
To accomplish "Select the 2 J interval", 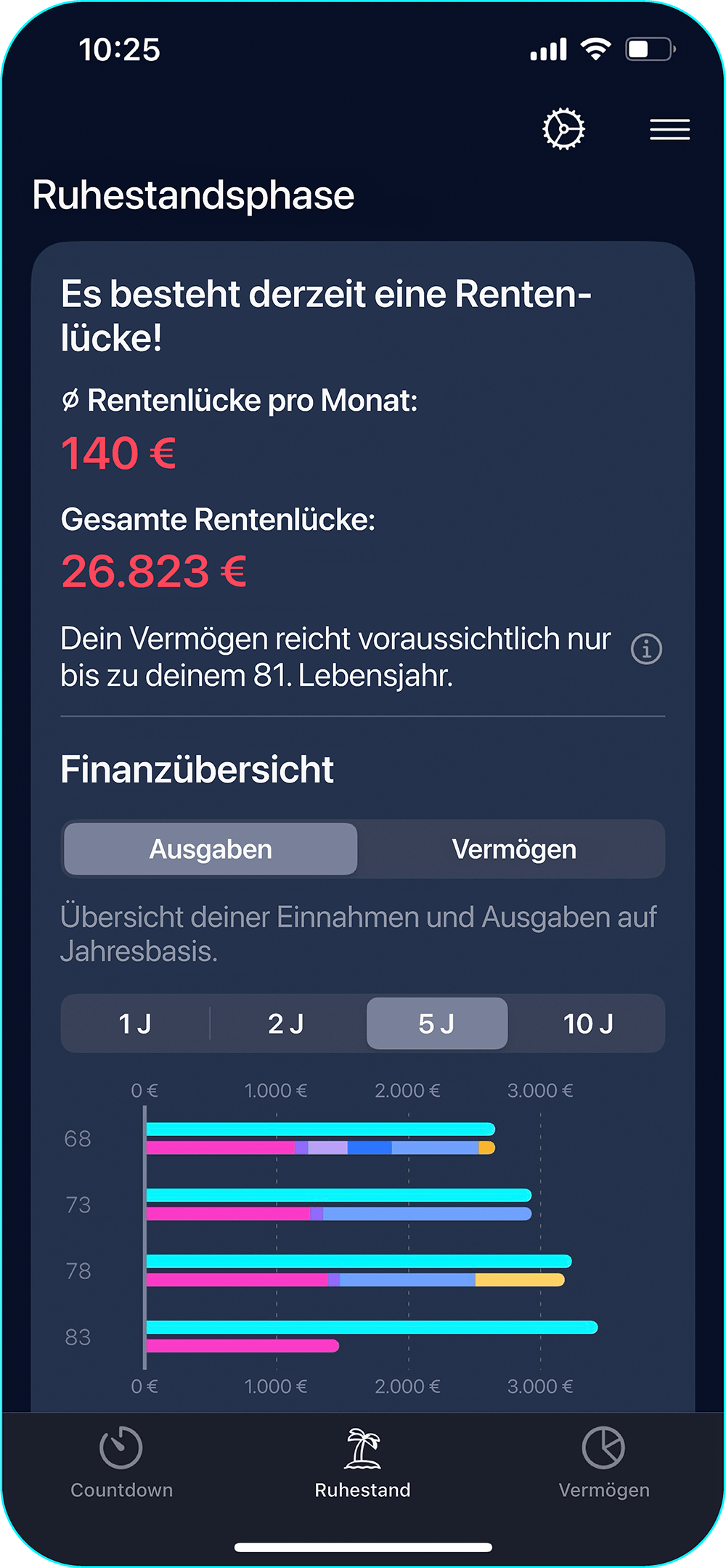I will pos(286,1024).
